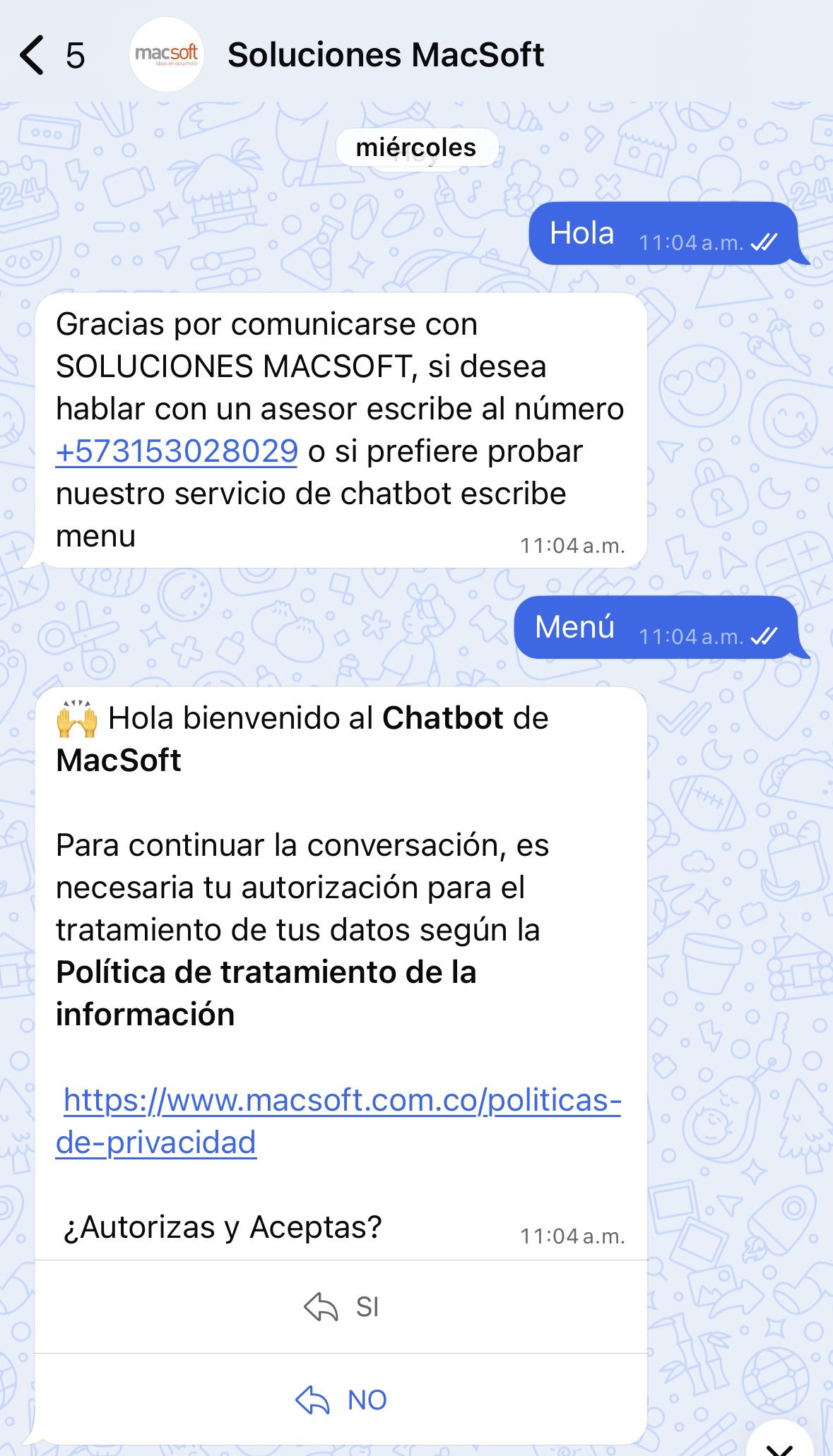Open Soluciones MacSoft contact info
Screen dimensions: 833x1456
pos(385,55)
